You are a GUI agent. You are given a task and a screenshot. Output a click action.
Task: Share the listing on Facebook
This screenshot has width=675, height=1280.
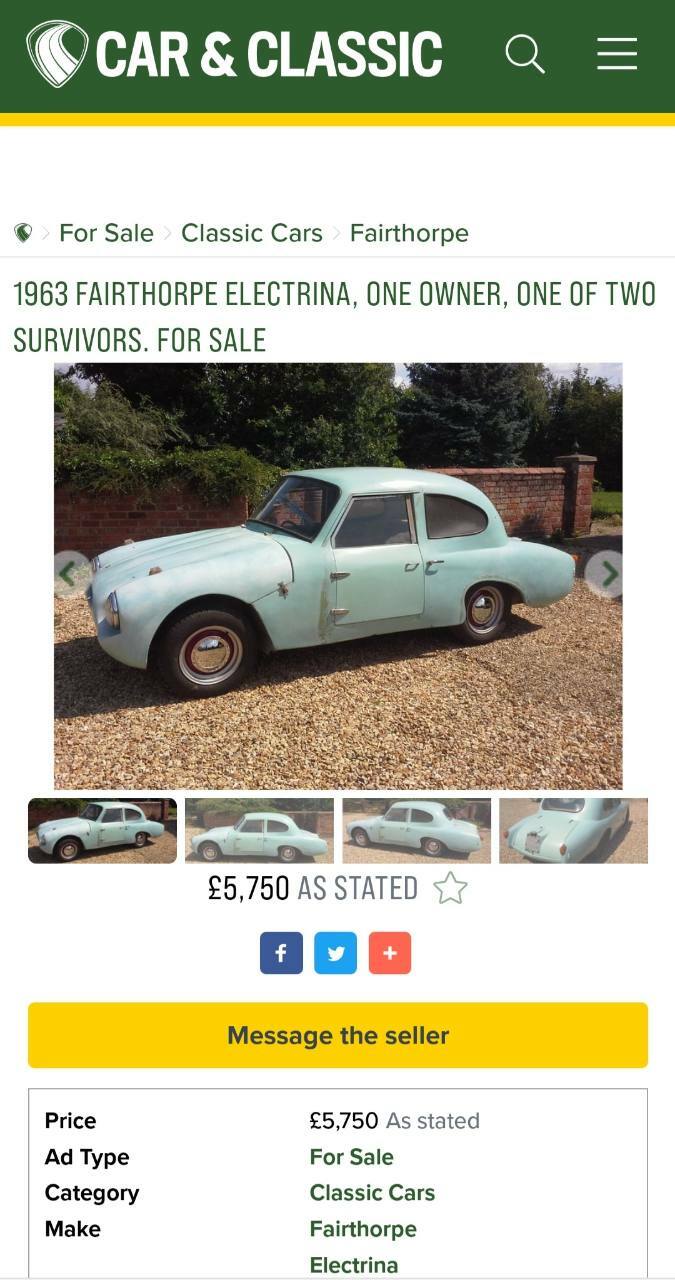pos(281,953)
